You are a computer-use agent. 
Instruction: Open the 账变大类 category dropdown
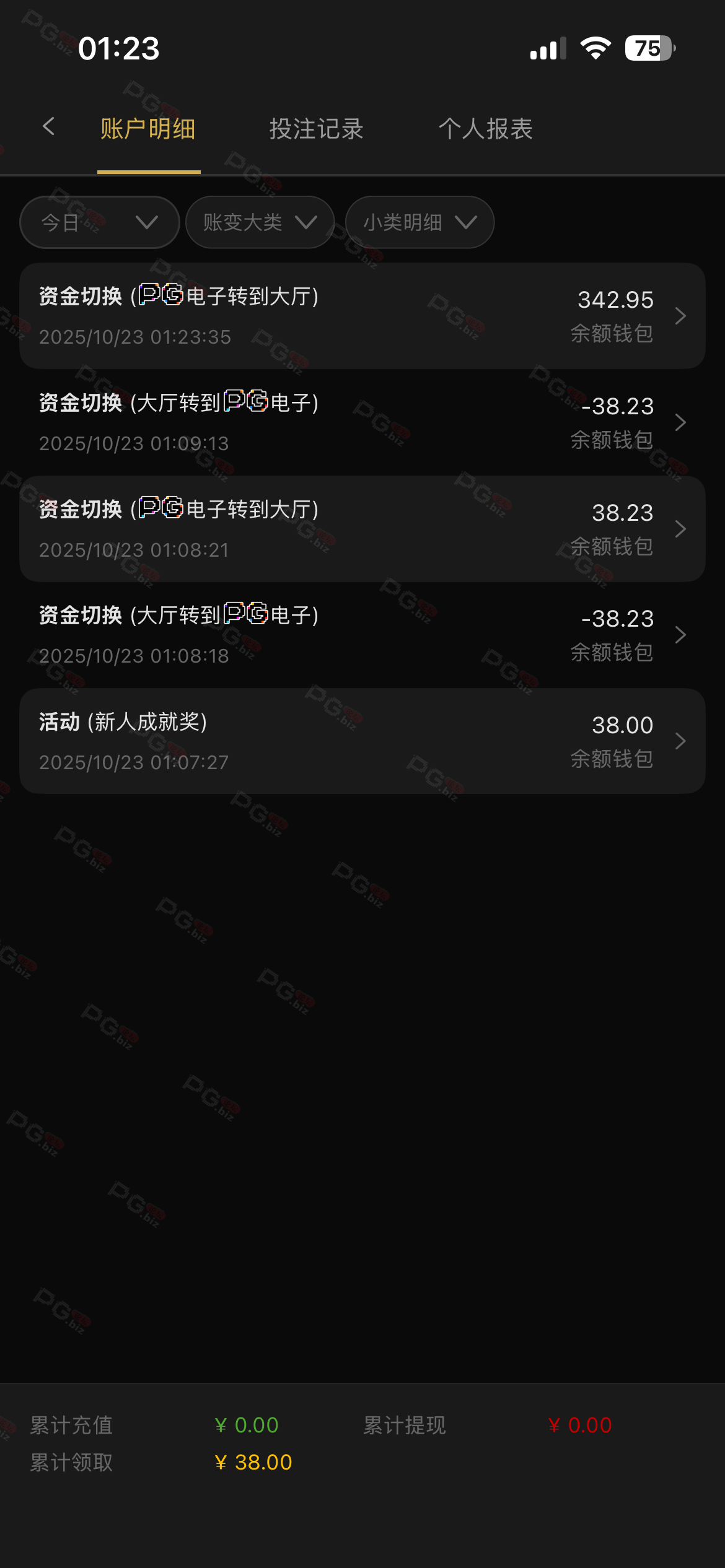pyautogui.click(x=260, y=222)
